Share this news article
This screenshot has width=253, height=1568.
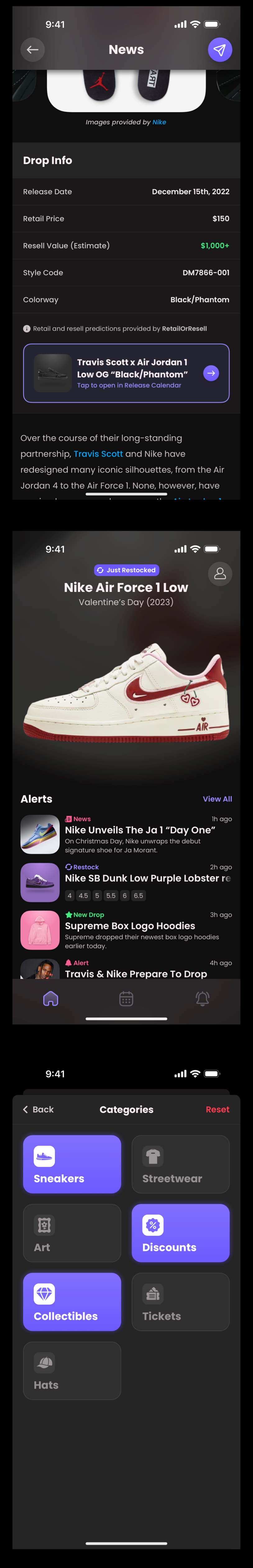tap(219, 49)
